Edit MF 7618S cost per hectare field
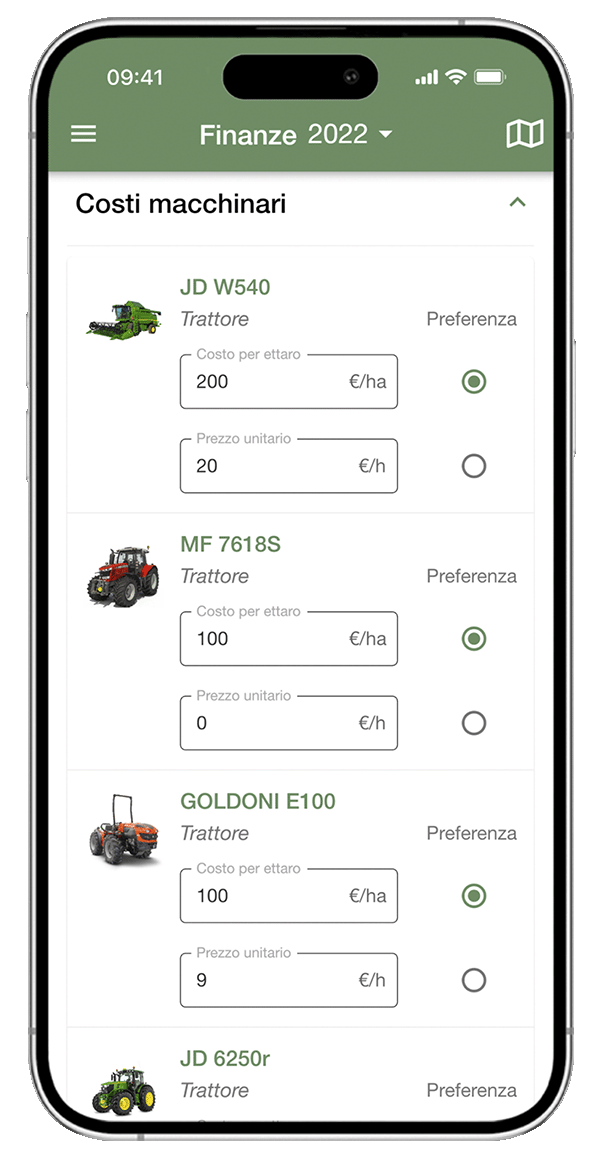The width and height of the screenshot is (600, 1166). pos(288,639)
